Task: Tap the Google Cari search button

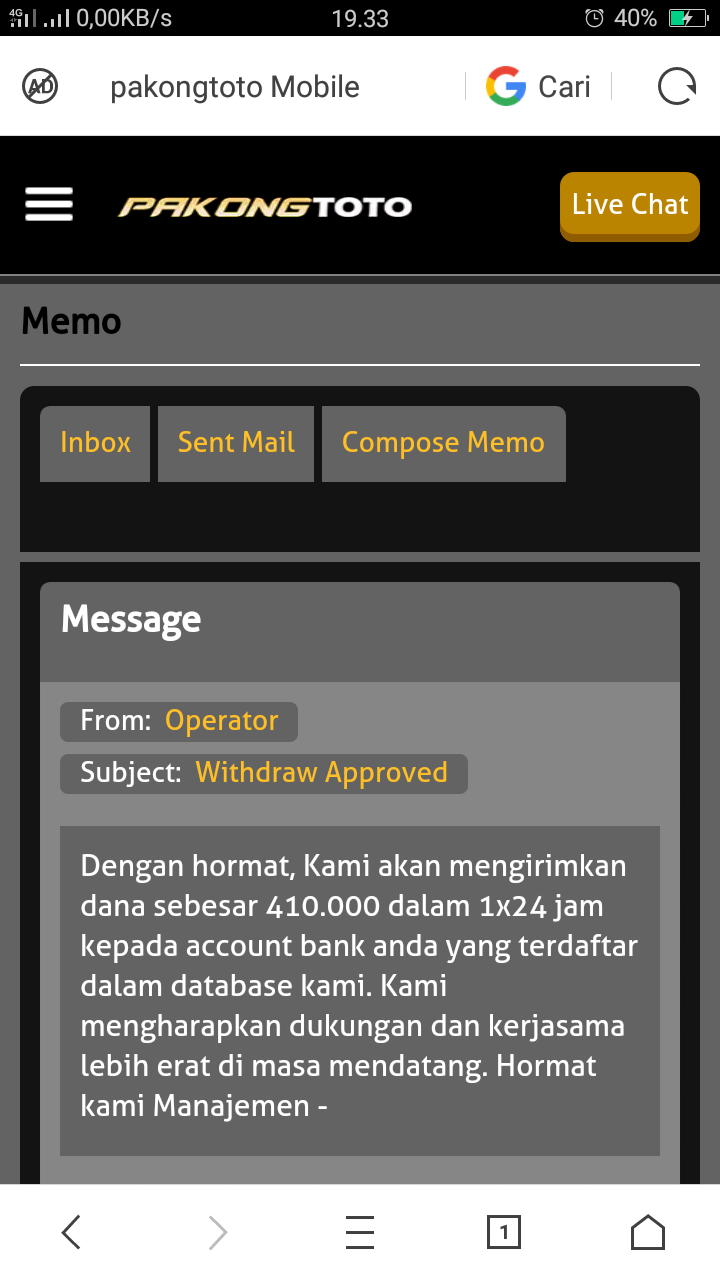Action: tap(538, 87)
